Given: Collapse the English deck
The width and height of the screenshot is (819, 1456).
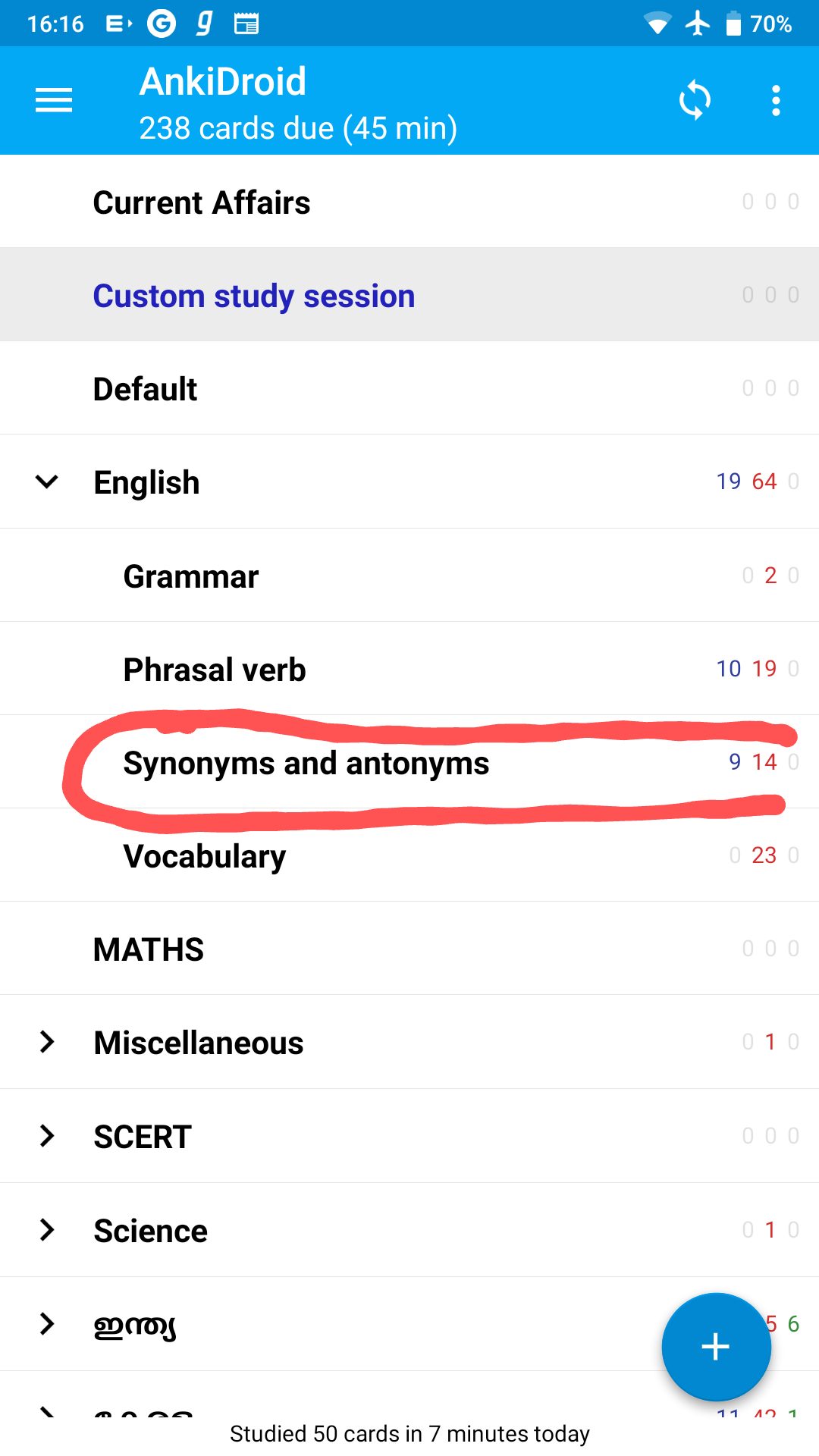Looking at the screenshot, I should click(x=47, y=482).
